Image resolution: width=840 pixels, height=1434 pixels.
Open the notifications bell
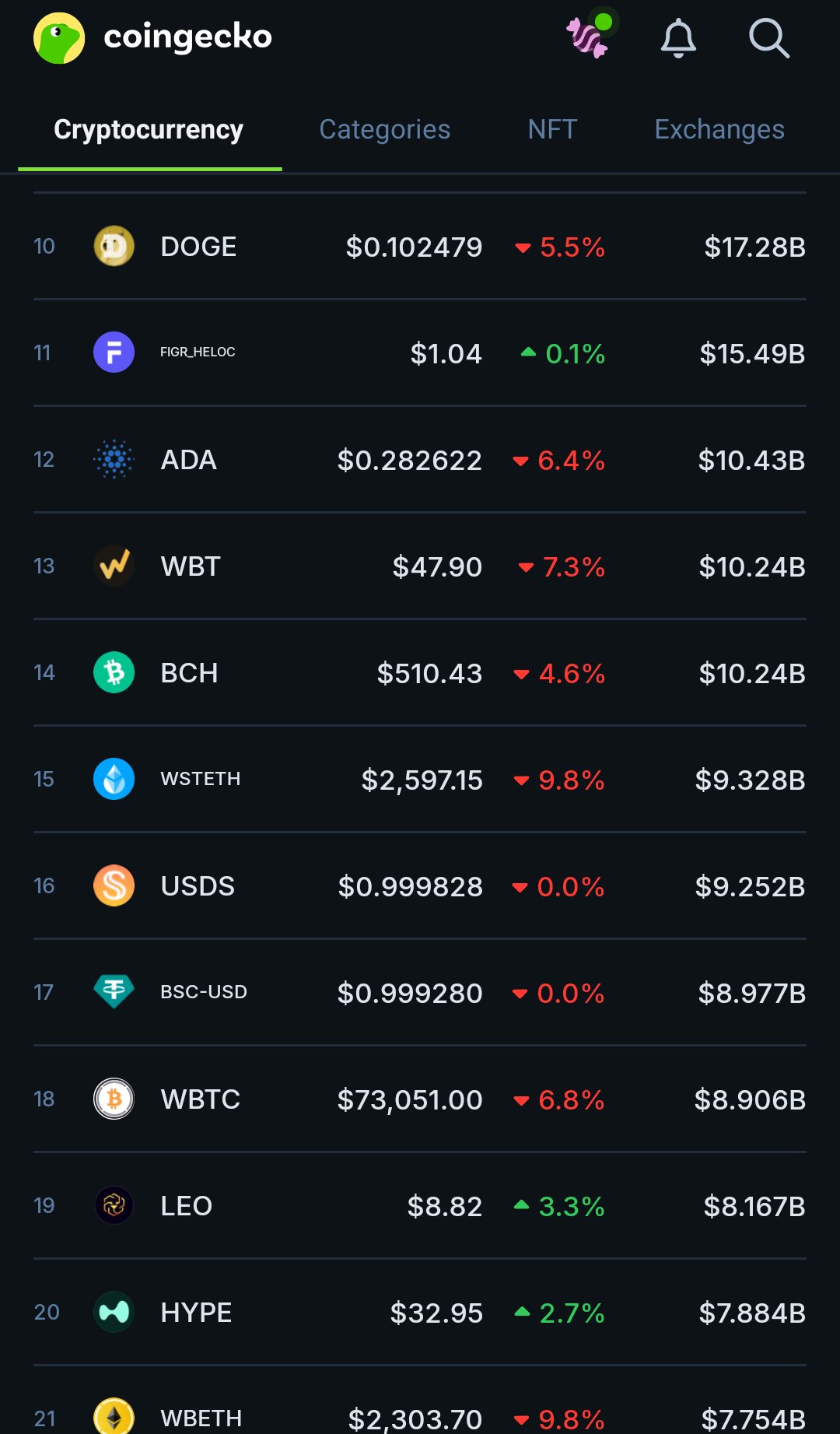point(678,38)
